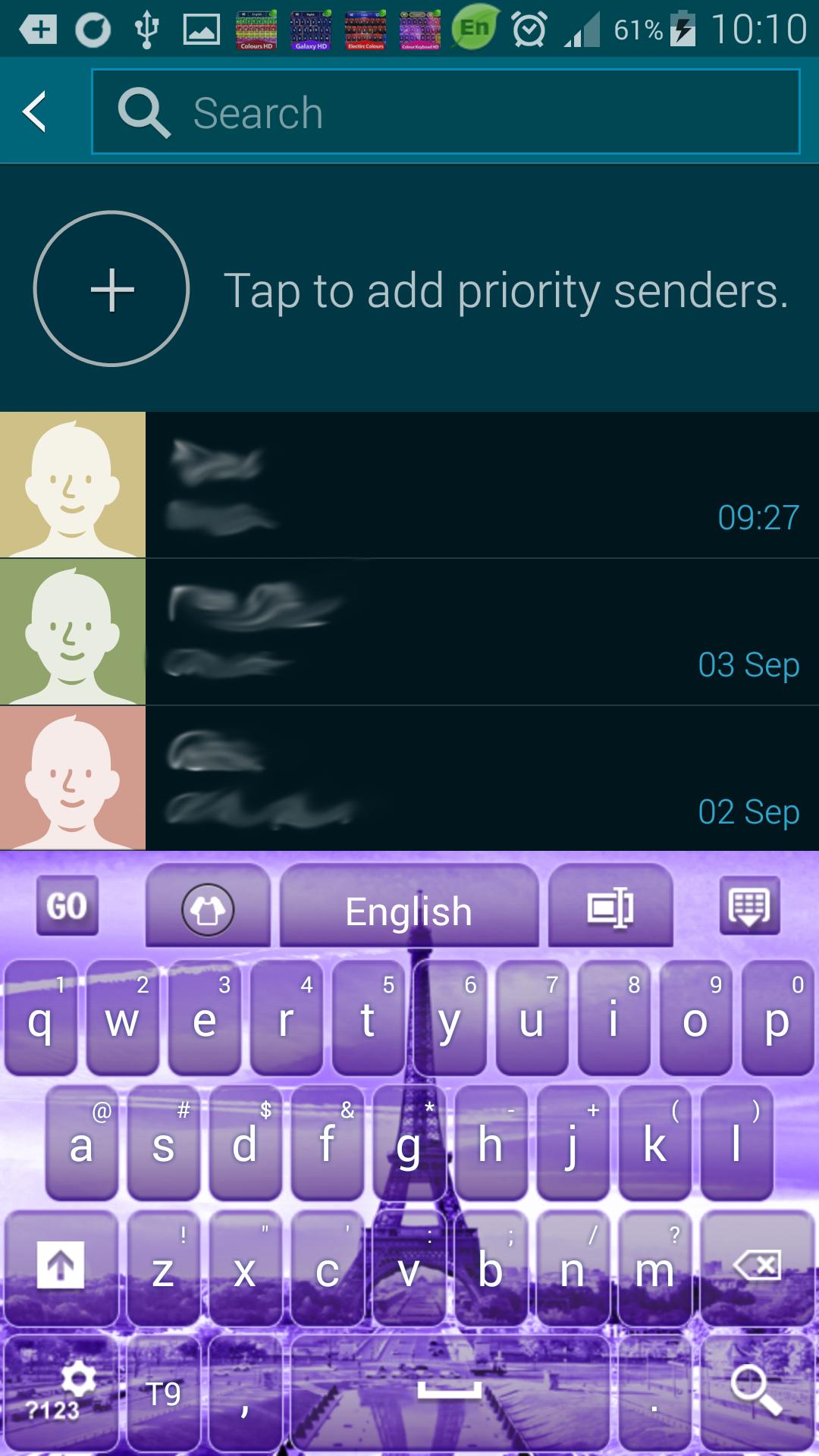Open the conversation from 09:27
Screen dimensions: 819x1456
point(482,485)
